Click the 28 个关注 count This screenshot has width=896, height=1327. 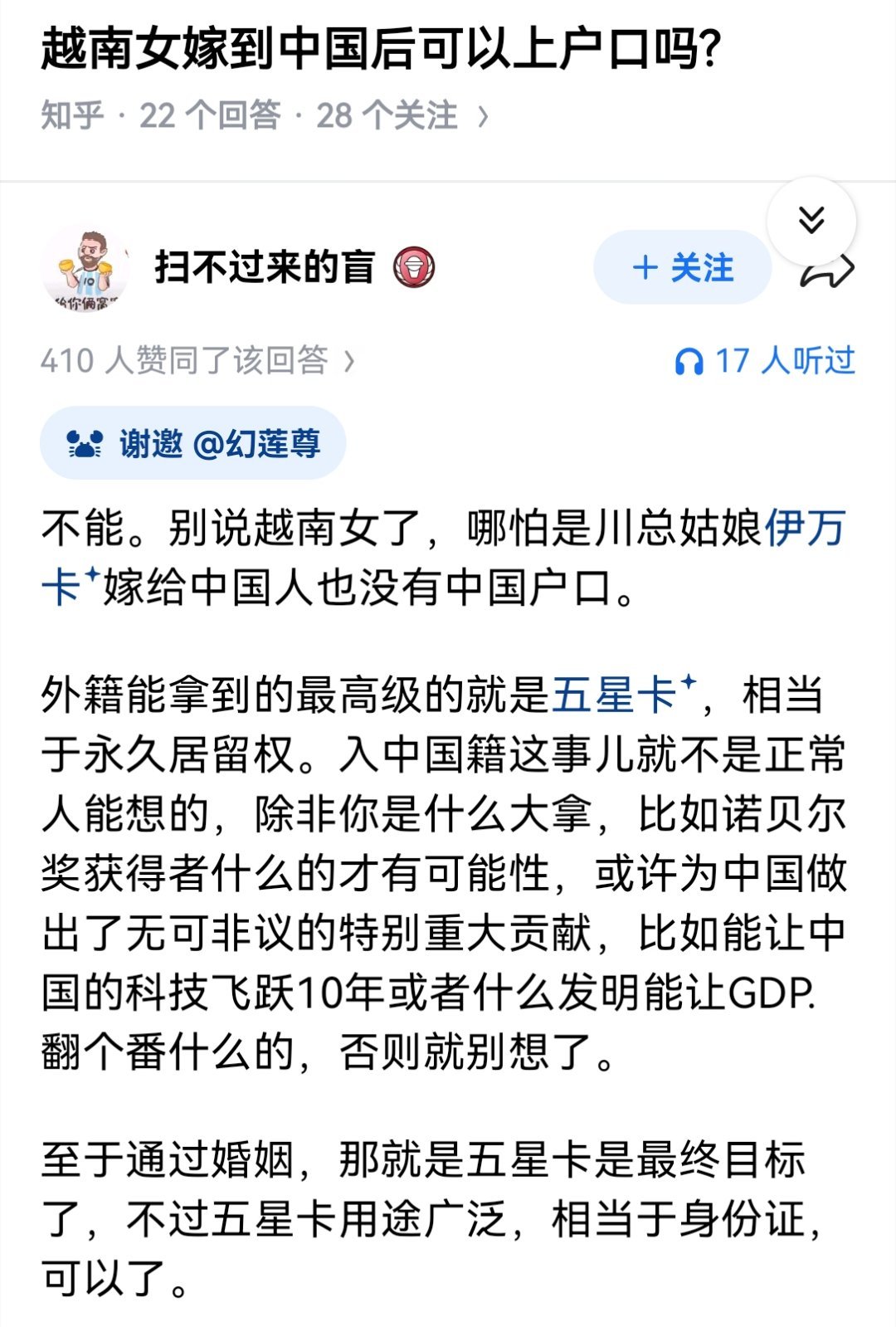click(x=386, y=114)
